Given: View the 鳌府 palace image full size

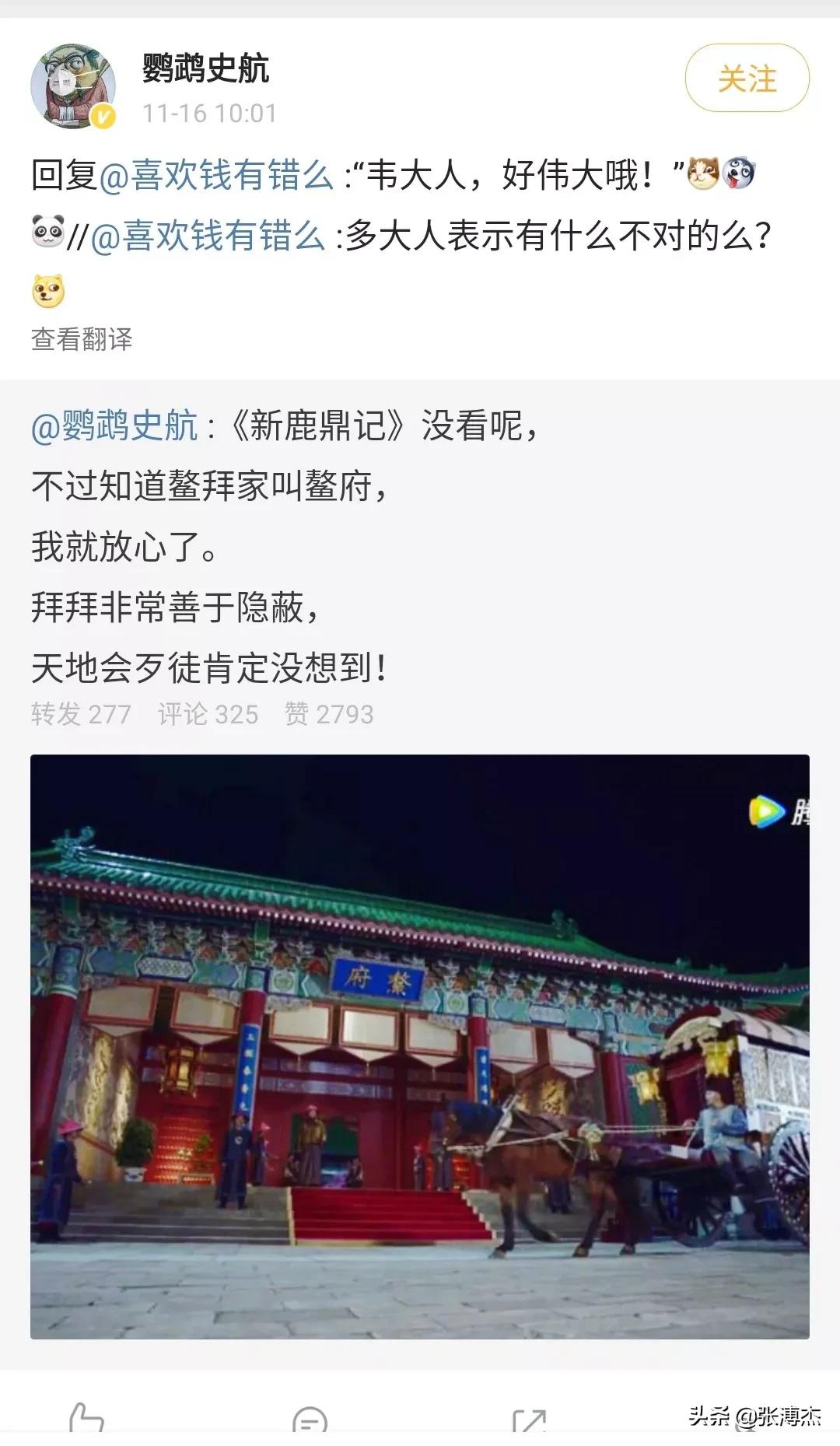Looking at the screenshot, I should (x=420, y=1046).
